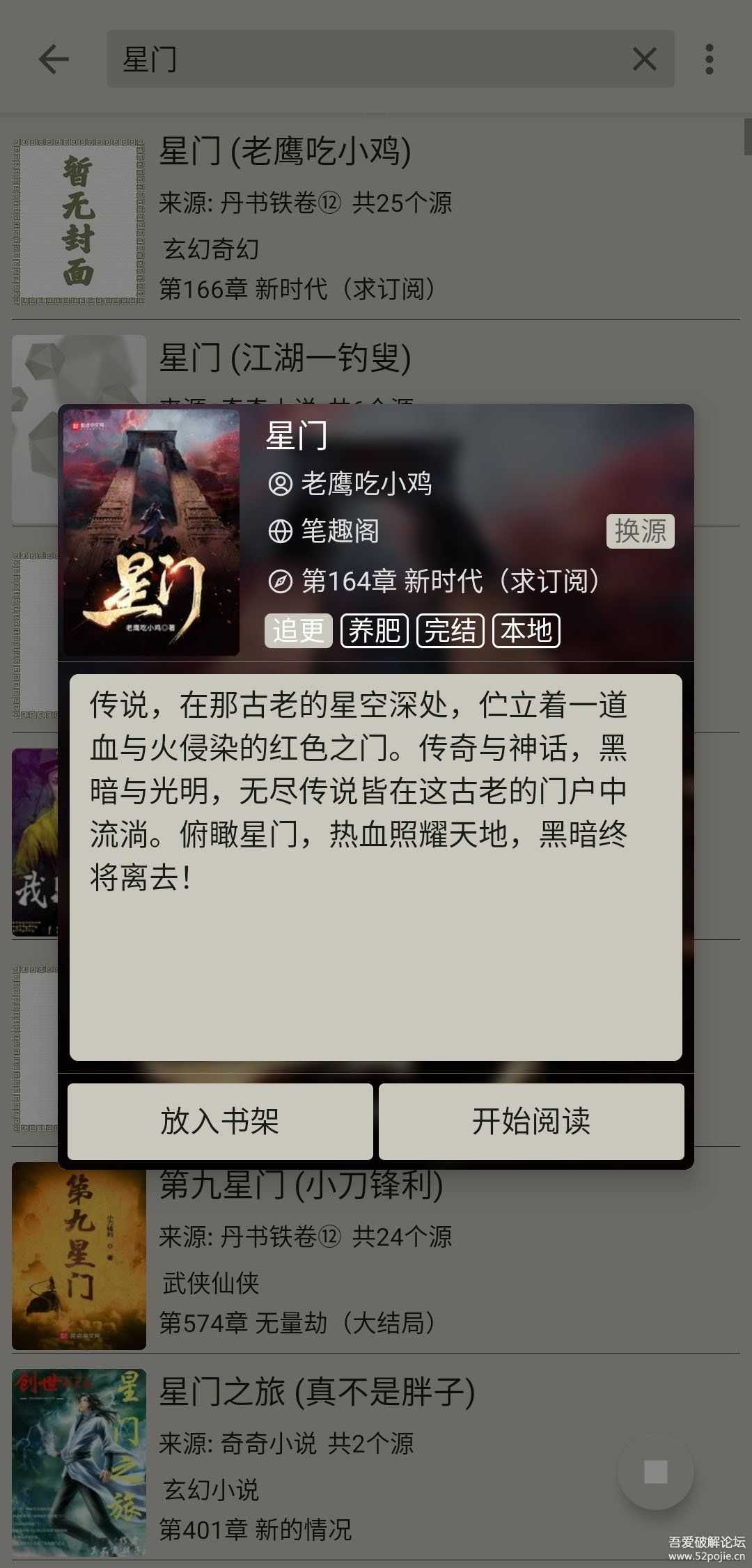Start reading with 开始阅读

pyautogui.click(x=531, y=1121)
